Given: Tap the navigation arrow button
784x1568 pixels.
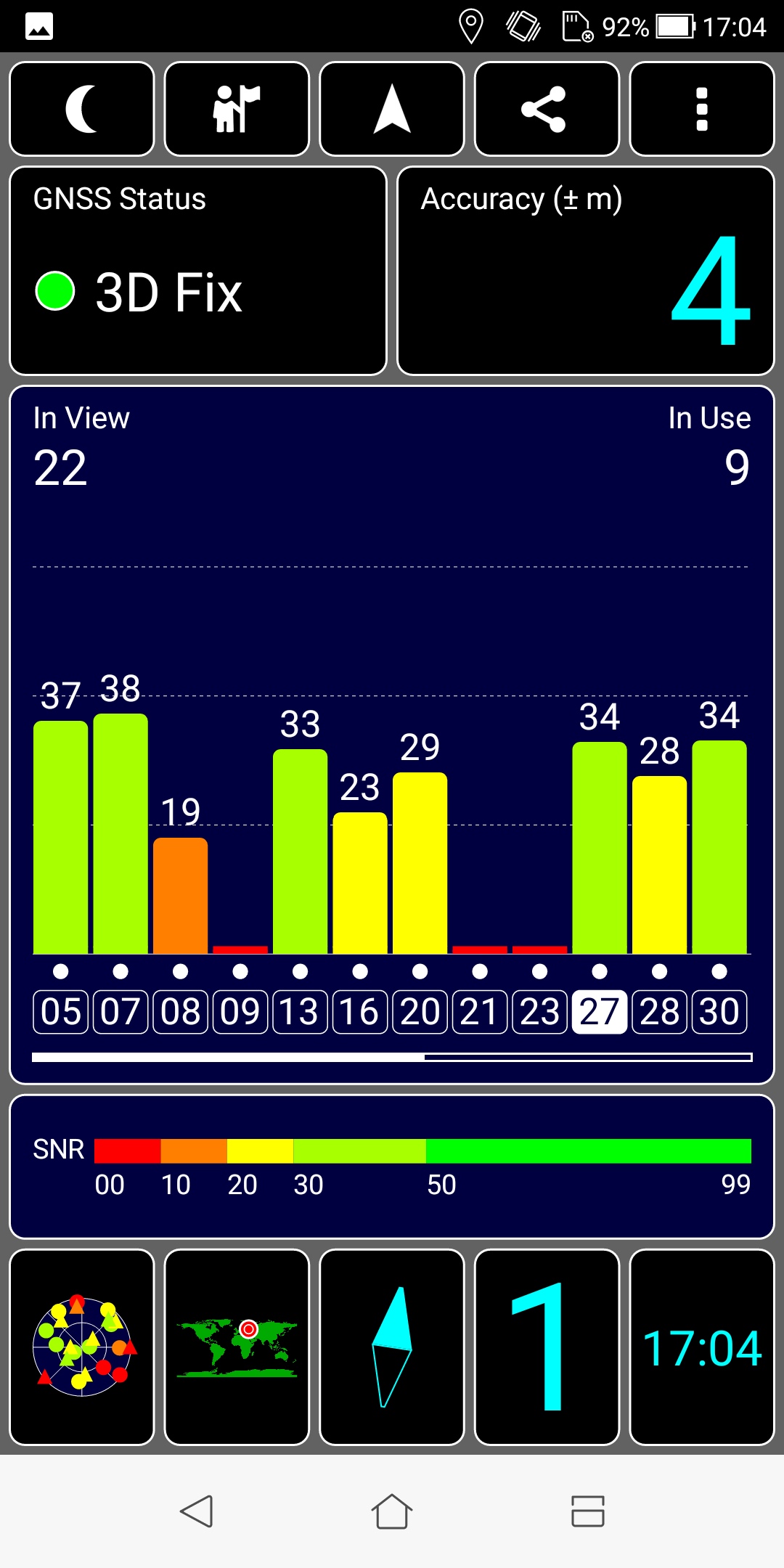Looking at the screenshot, I should [x=392, y=109].
